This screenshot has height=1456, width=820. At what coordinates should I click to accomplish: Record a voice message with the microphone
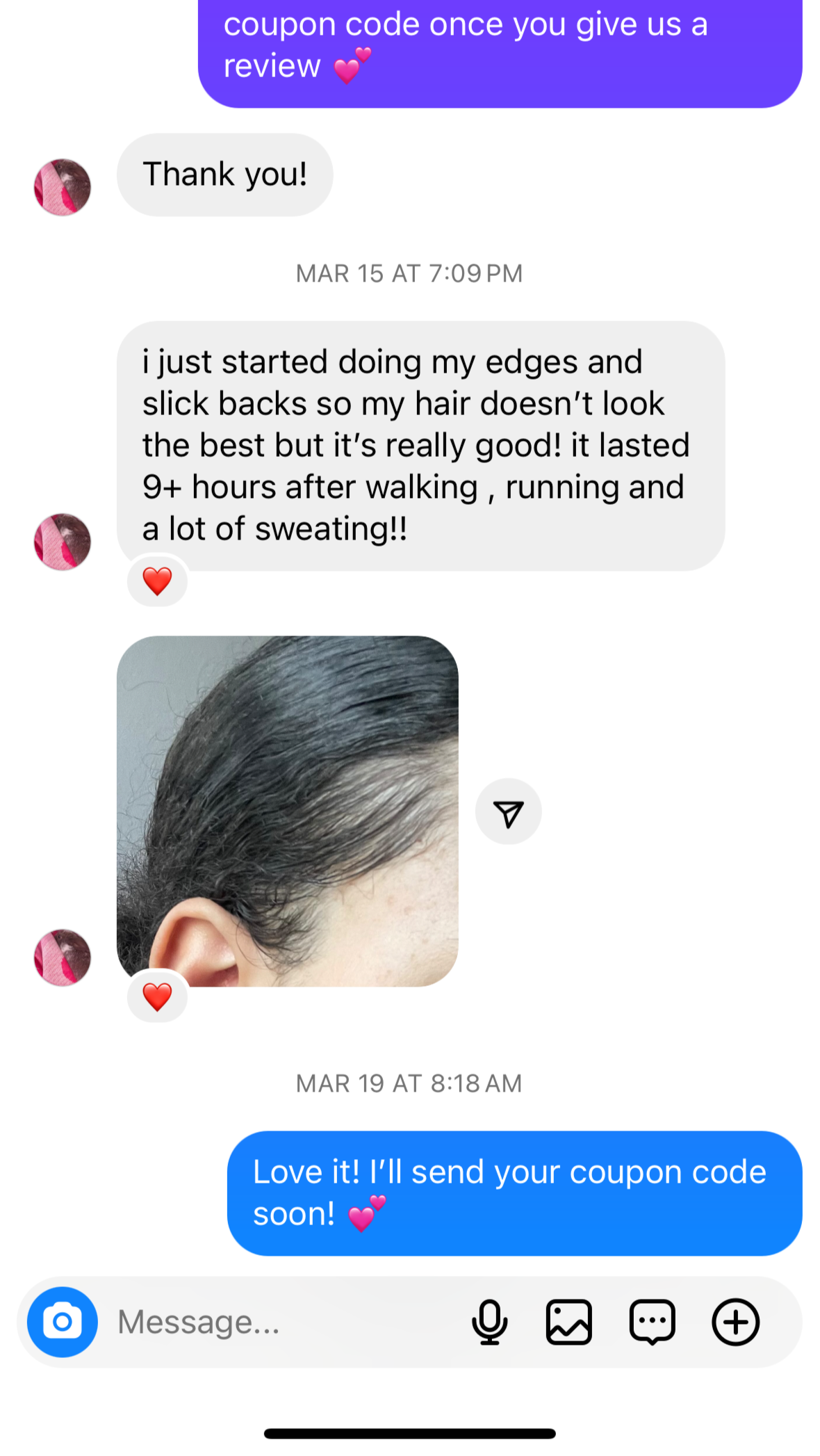pyautogui.click(x=489, y=1322)
